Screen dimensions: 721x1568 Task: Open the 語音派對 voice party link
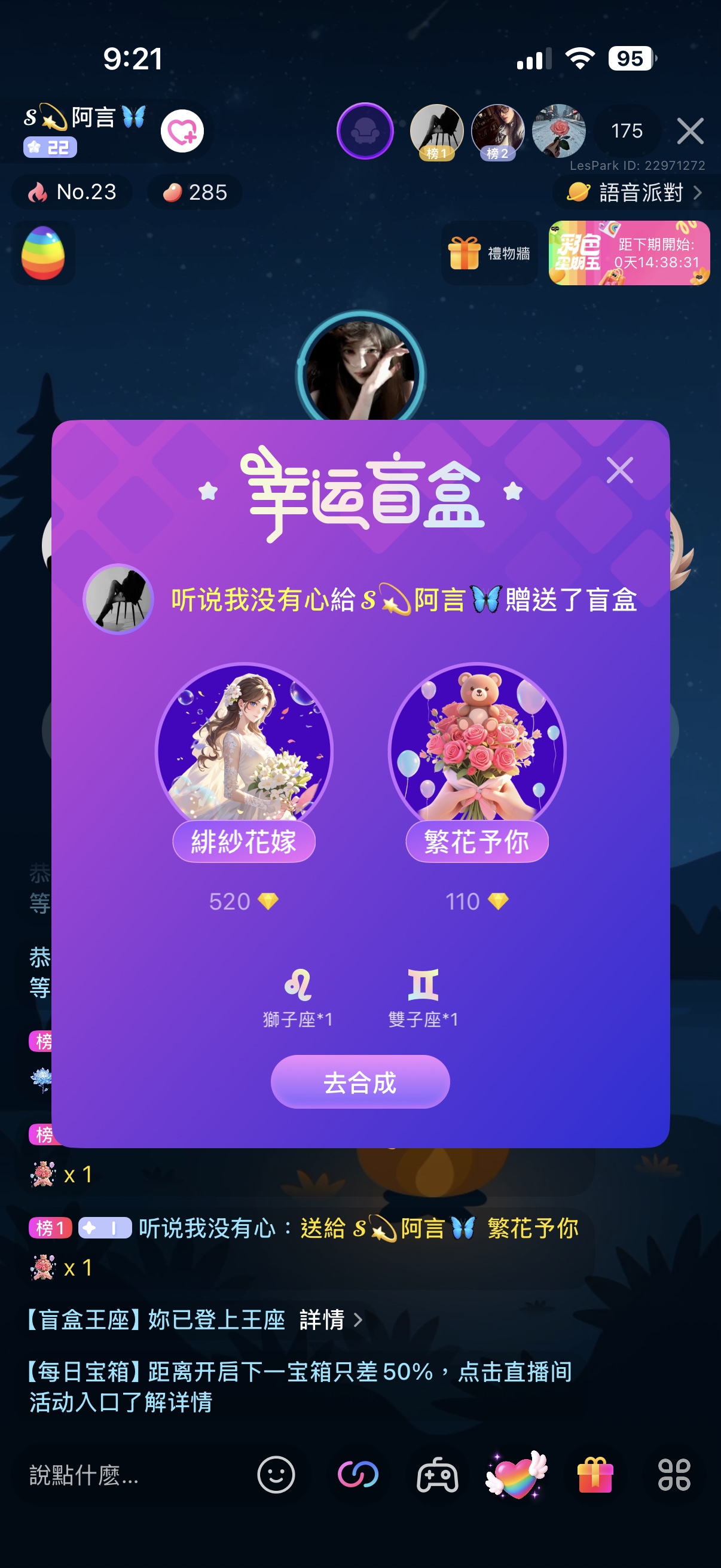tap(636, 193)
